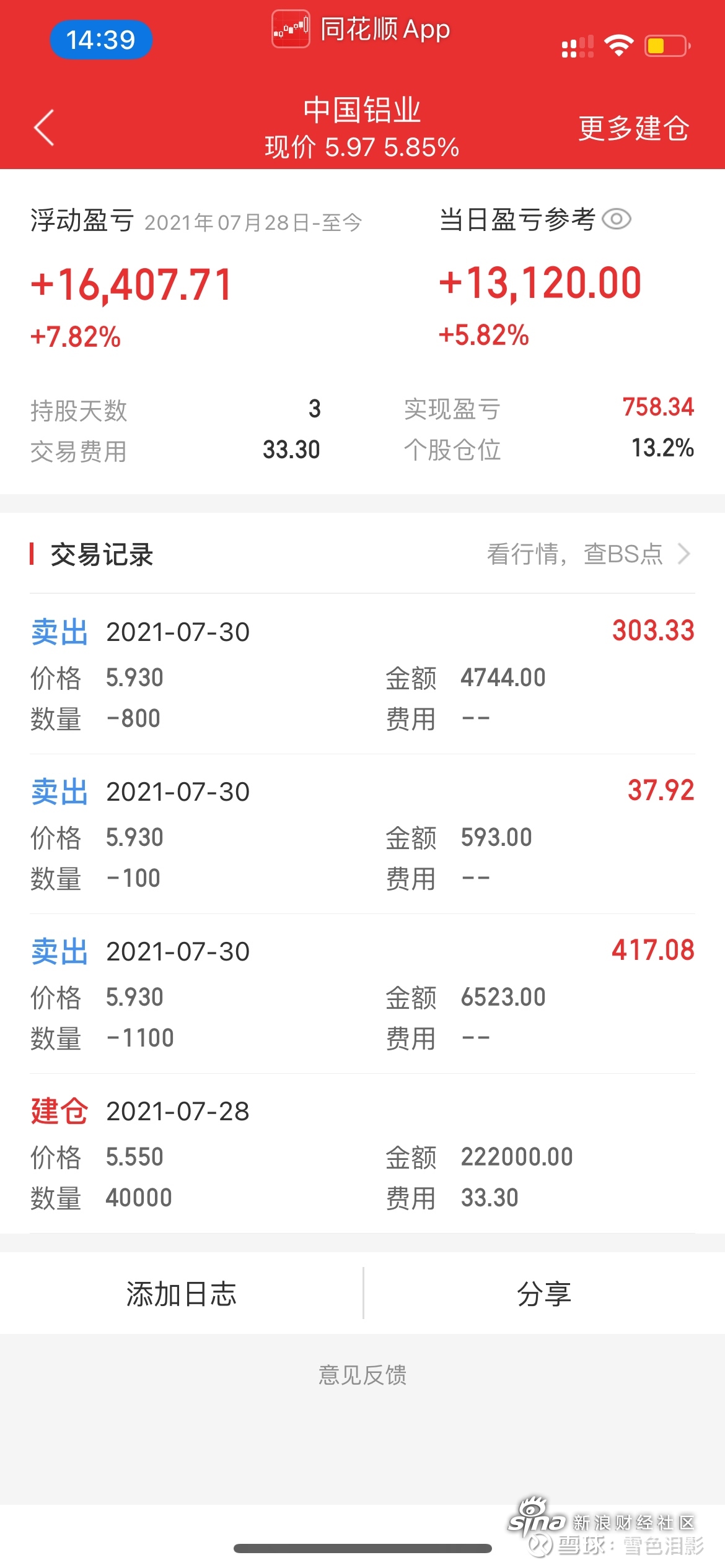Tap 添加日志 to add a journal
Viewport: 725px width, 1568px height.
coord(182,1294)
